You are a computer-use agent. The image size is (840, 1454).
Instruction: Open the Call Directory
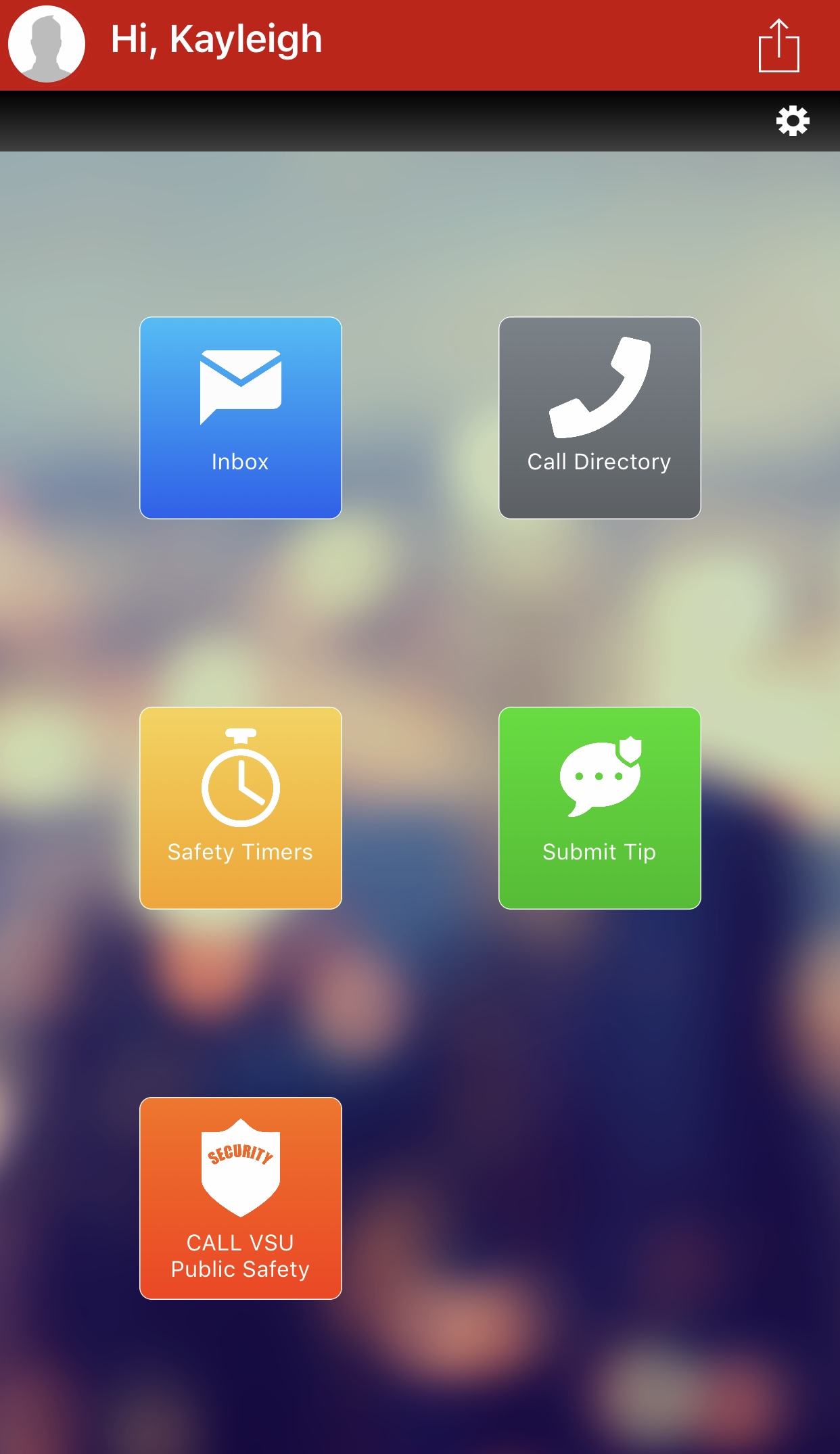599,417
